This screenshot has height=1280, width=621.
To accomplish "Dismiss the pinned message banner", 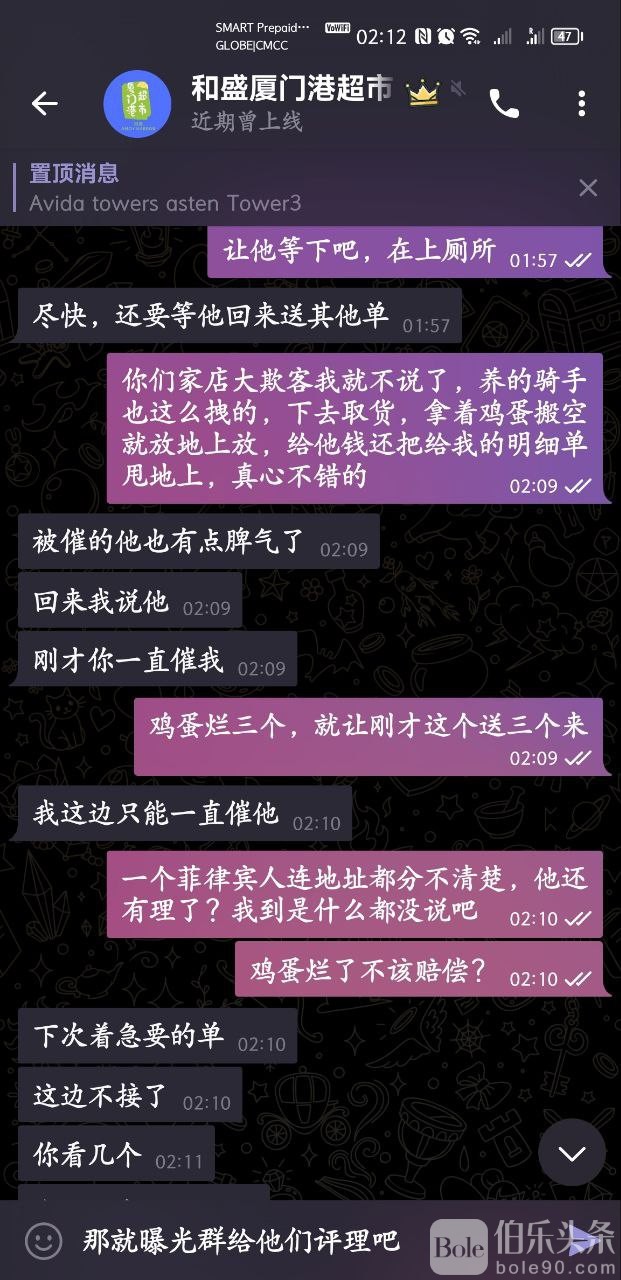I will 588,188.
